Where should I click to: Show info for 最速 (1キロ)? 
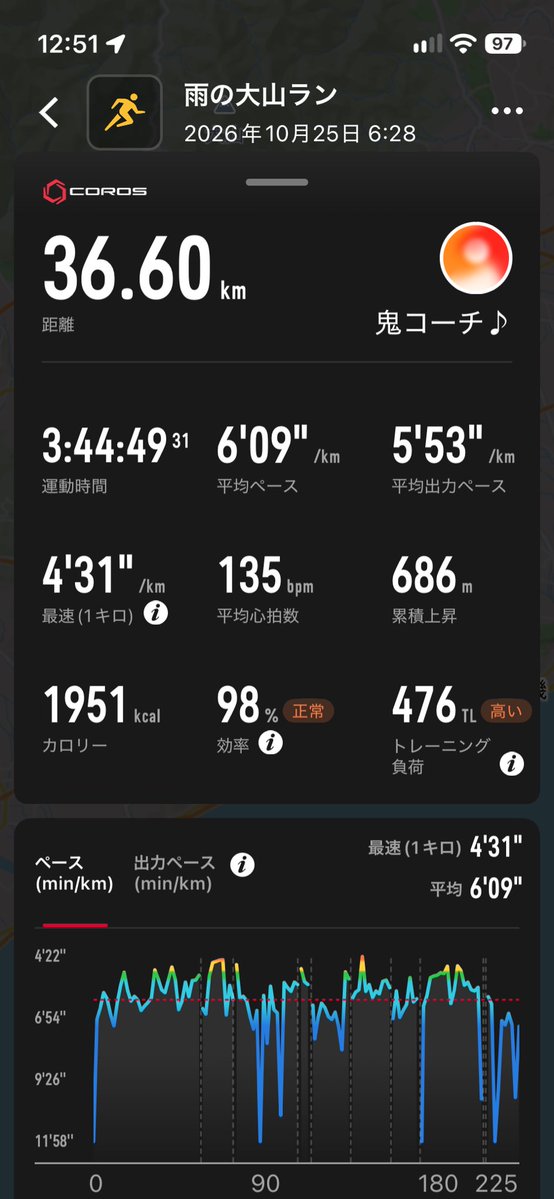pos(155,613)
